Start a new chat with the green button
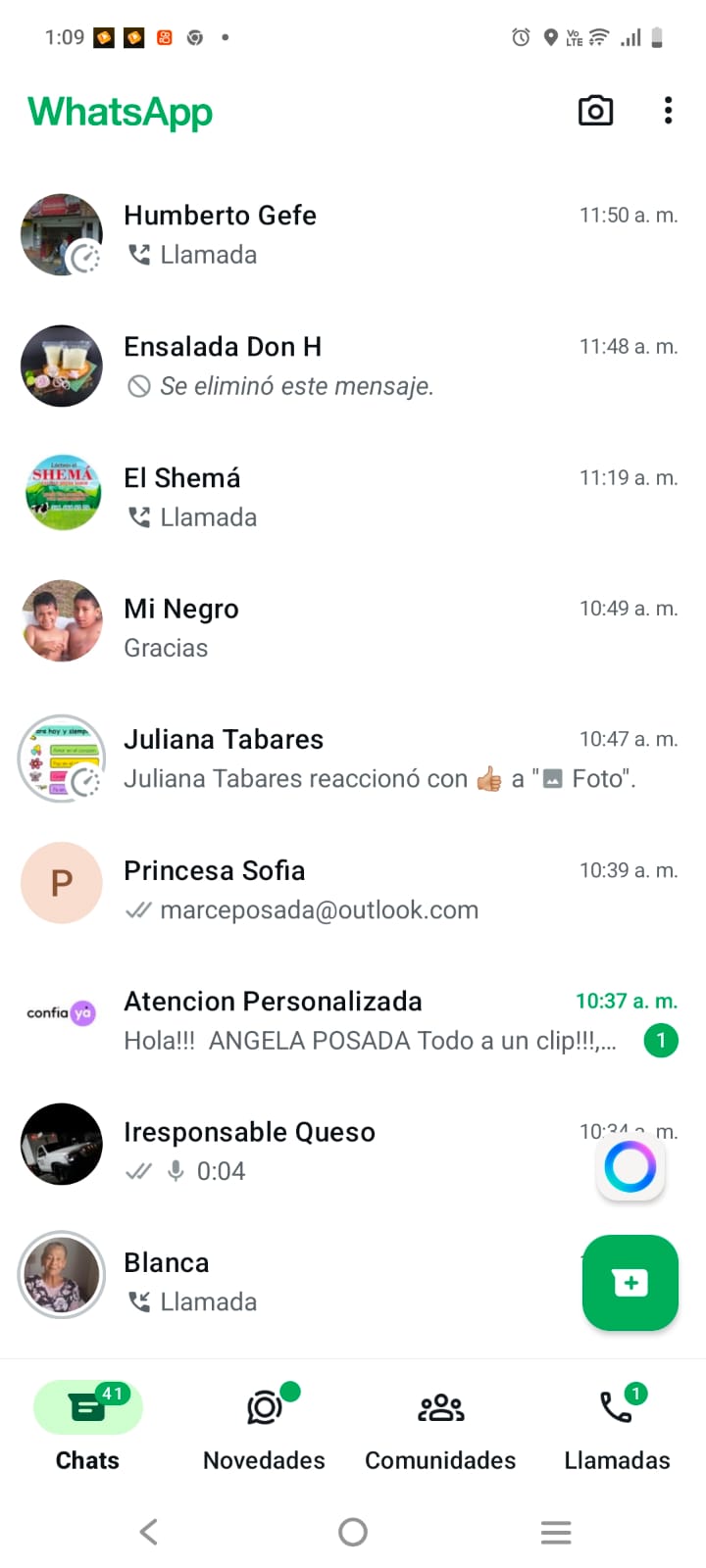Viewport: 706px width, 1568px height. click(630, 1282)
